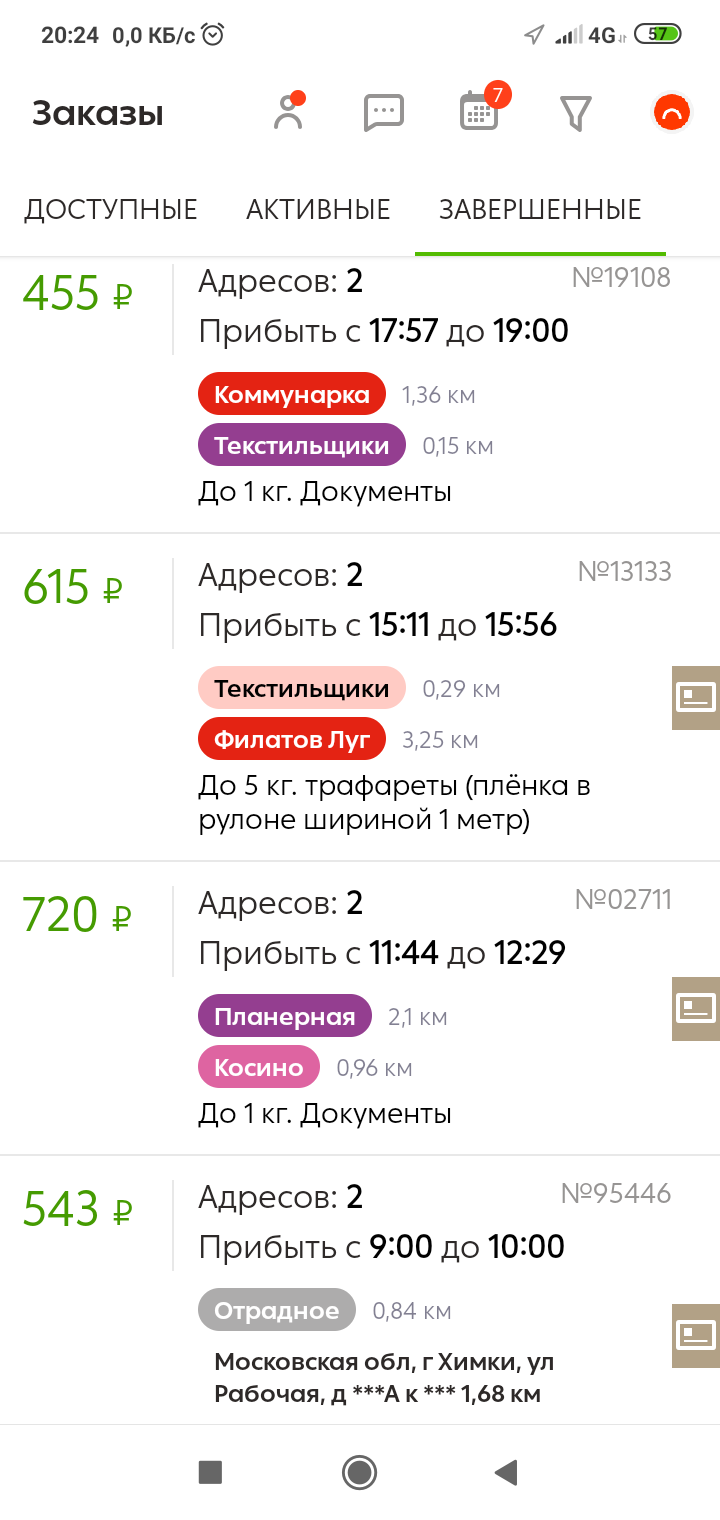This screenshot has width=720, height=1520.
Task: Open the messages chat icon
Action: point(383,113)
